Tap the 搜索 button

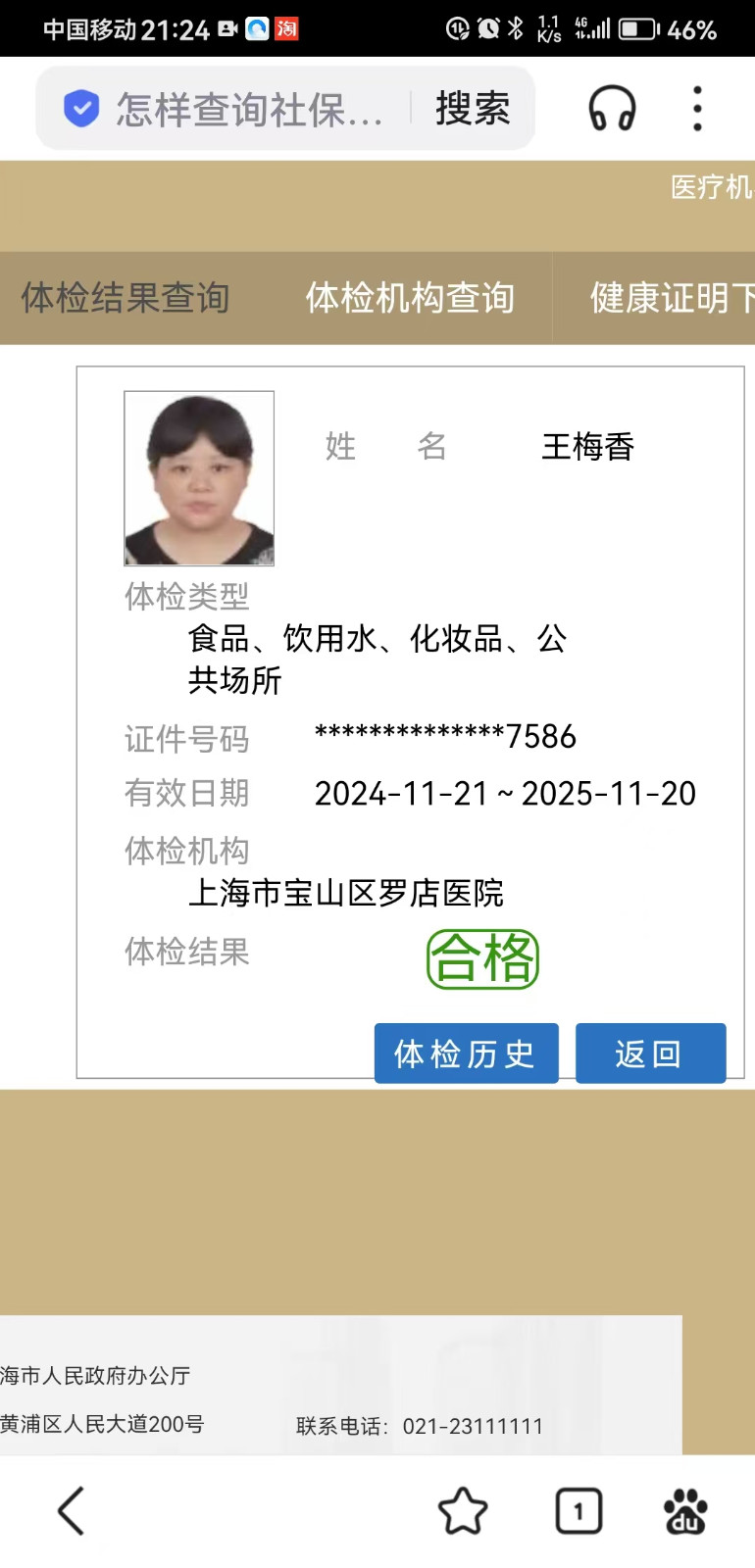[473, 109]
